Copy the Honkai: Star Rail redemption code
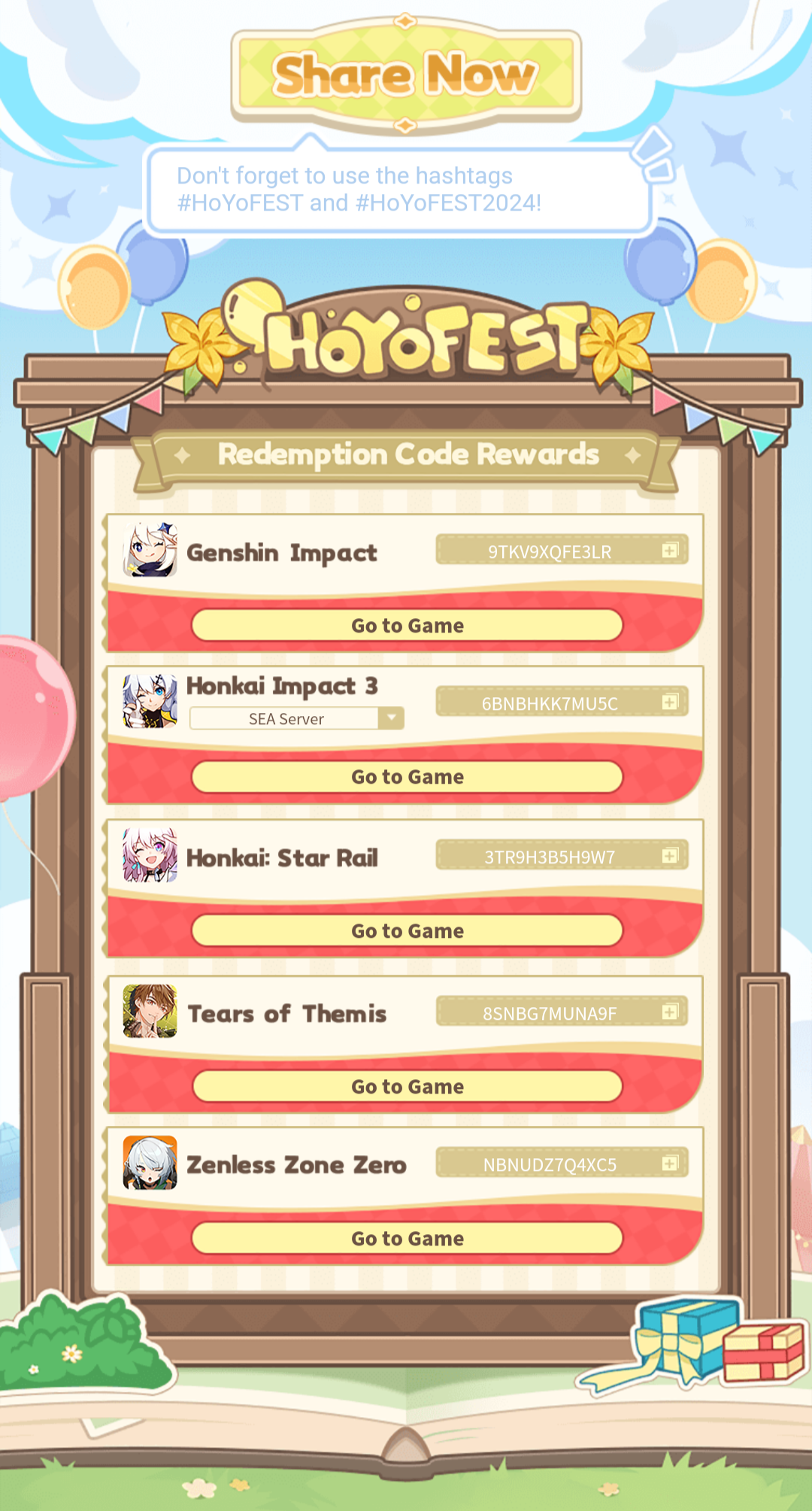The height and width of the screenshot is (1511, 812). click(x=669, y=856)
